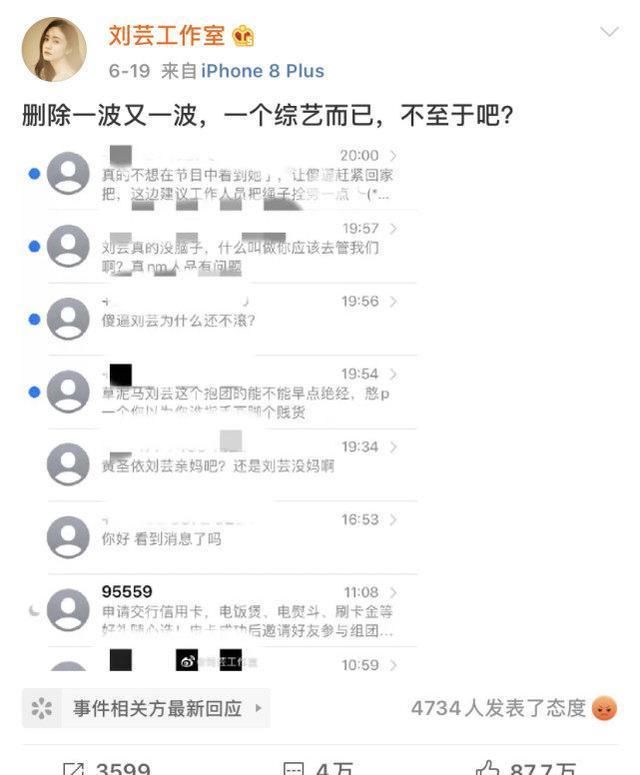Screen dimensions: 640x775
Task: Expand the post options chevron
Action: coord(609,33)
